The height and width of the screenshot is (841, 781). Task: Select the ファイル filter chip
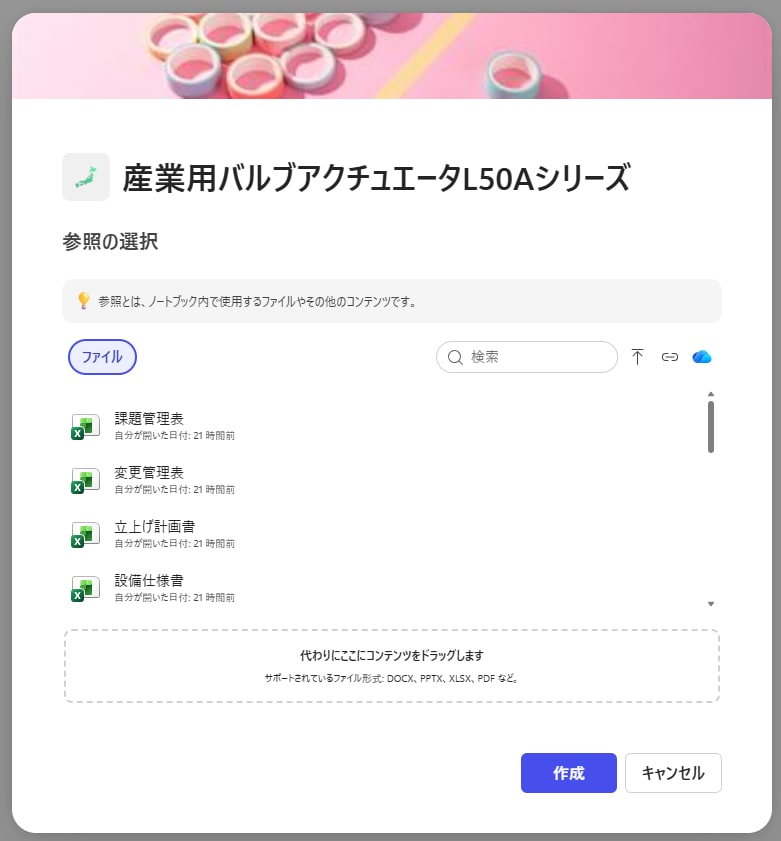[x=102, y=357]
